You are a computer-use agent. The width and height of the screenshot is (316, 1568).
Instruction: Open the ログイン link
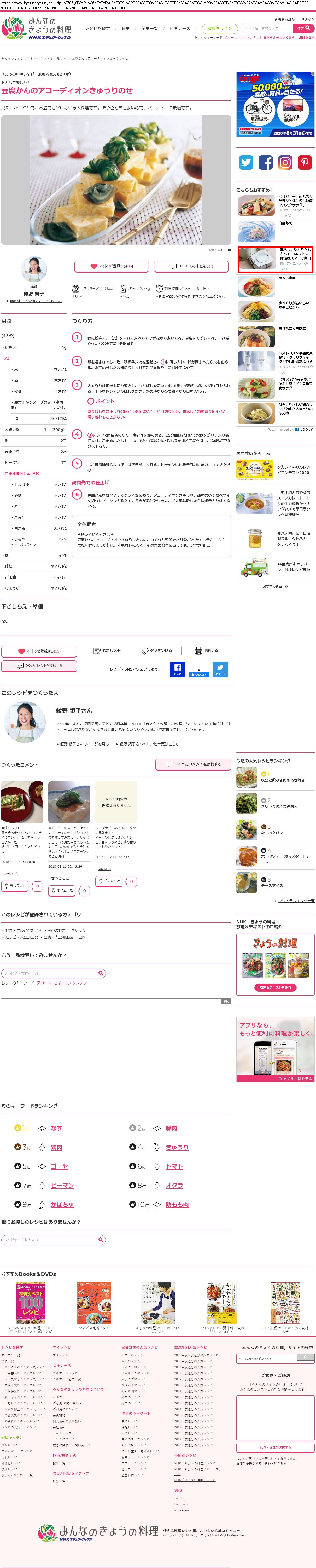click(307, 19)
